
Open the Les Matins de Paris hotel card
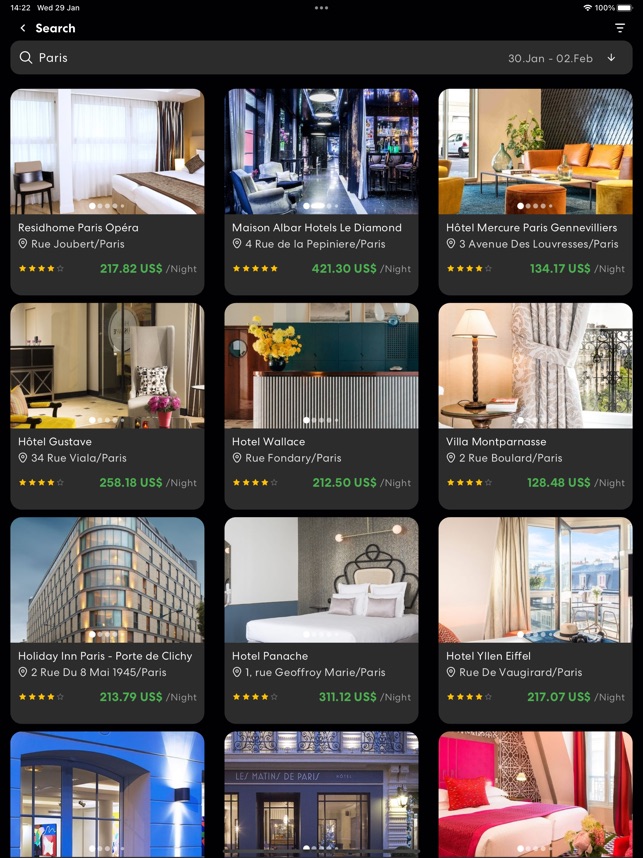point(321,795)
